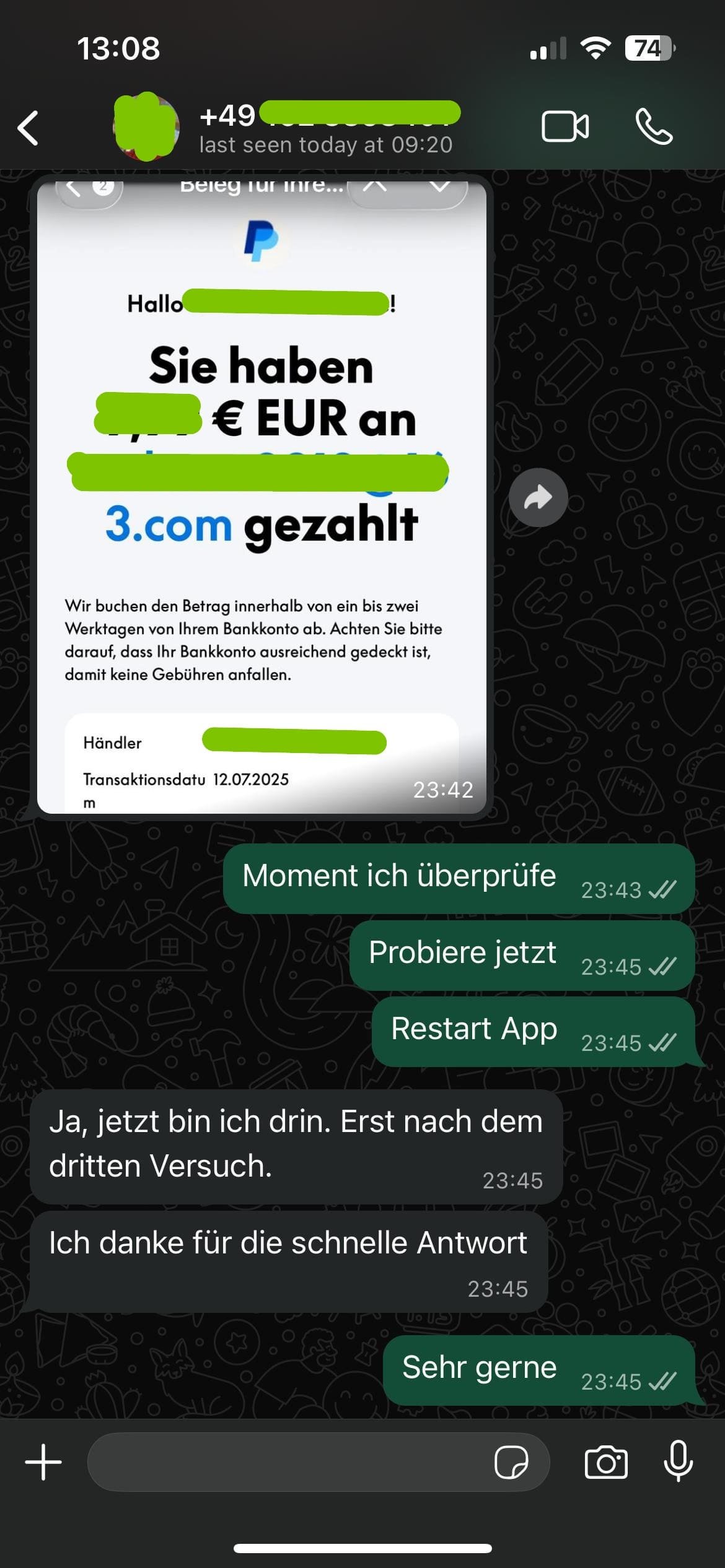Open the camera to take a photo
The width and height of the screenshot is (725, 1568).
[606, 1462]
